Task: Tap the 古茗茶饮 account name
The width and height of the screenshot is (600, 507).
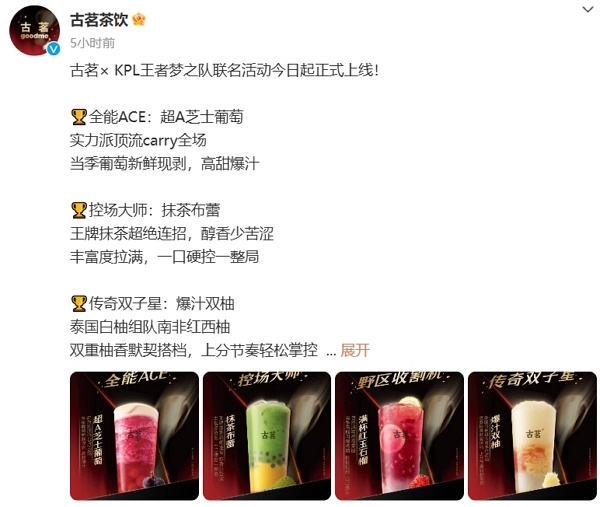Action: pos(99,20)
